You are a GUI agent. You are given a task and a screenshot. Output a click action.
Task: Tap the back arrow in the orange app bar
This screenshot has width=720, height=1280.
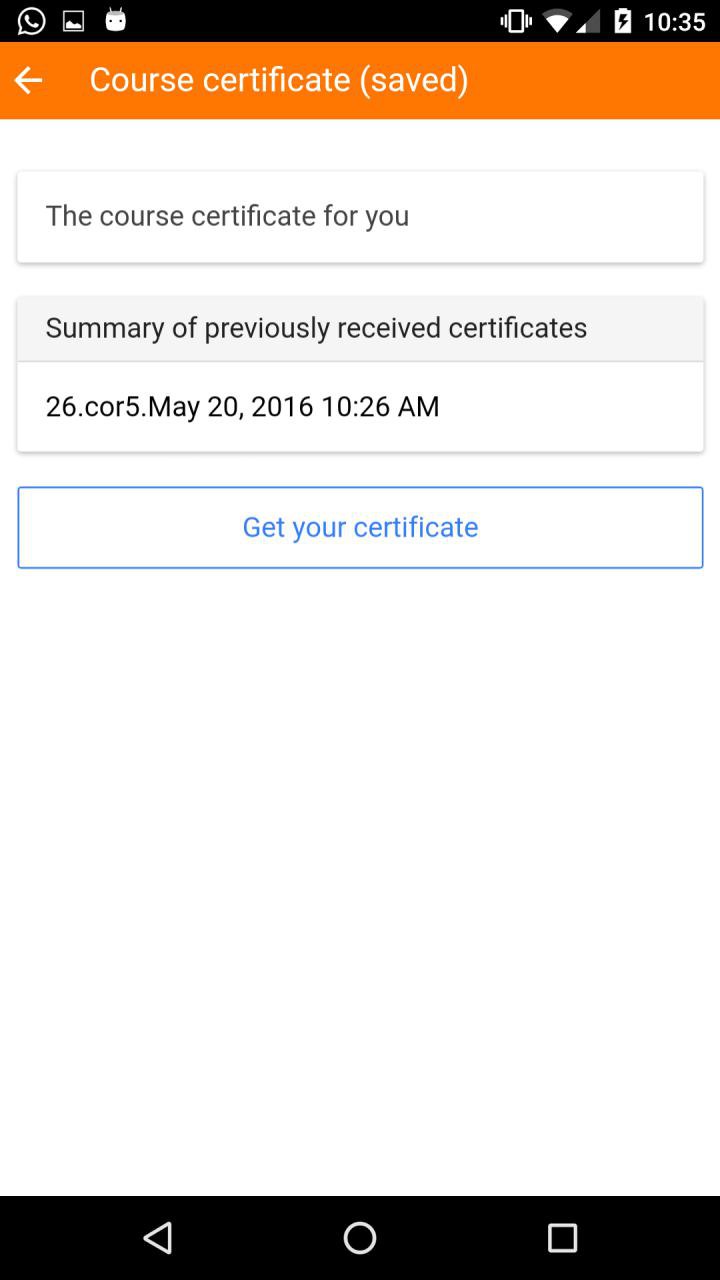pyautogui.click(x=27, y=80)
